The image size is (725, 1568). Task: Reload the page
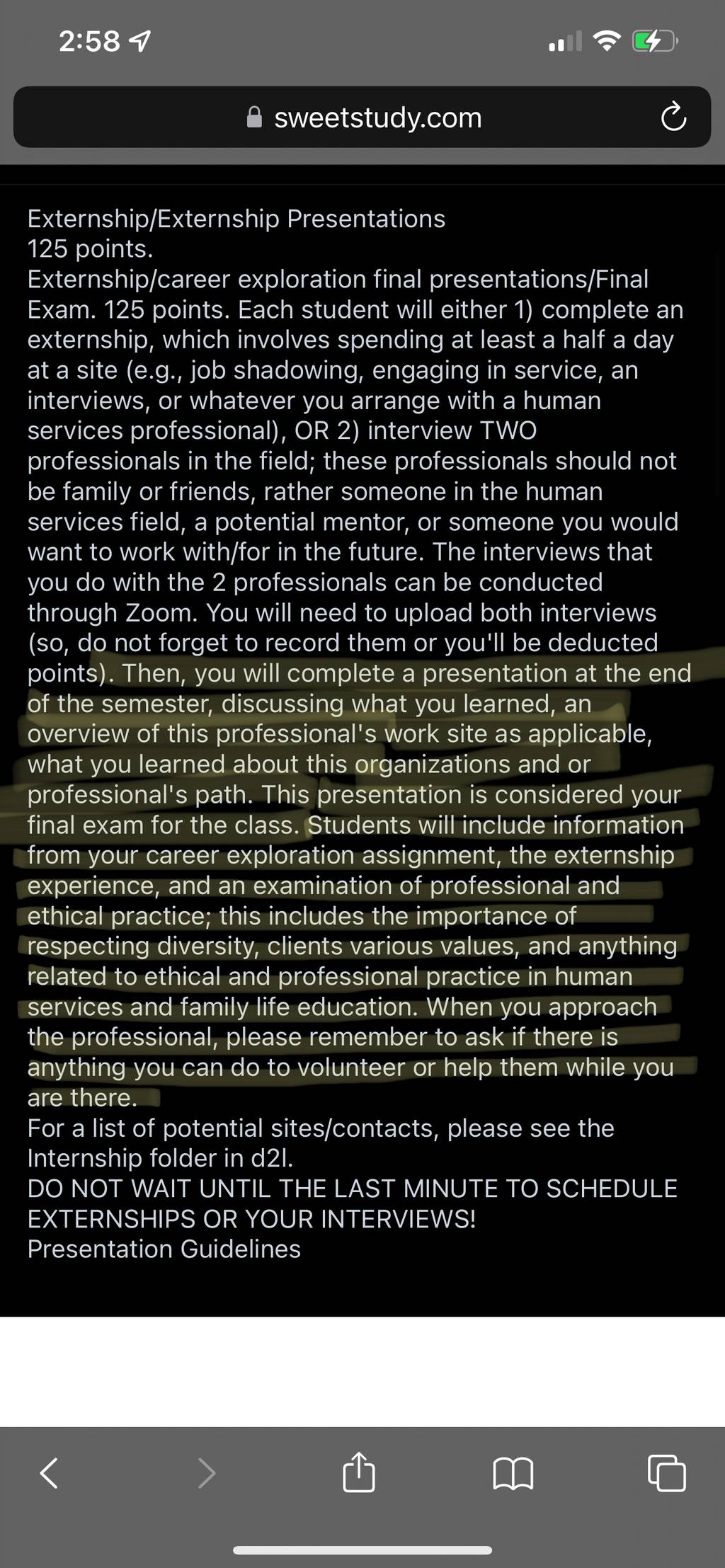pyautogui.click(x=673, y=118)
